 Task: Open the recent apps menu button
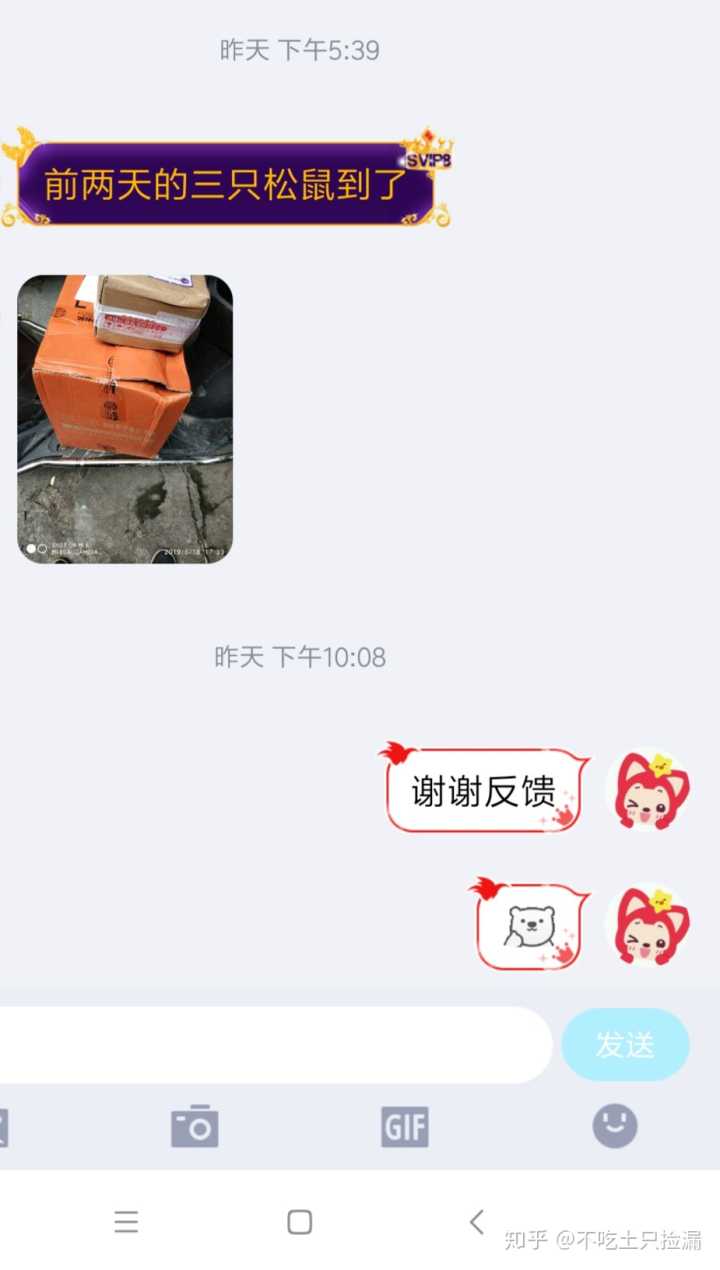(x=126, y=1222)
